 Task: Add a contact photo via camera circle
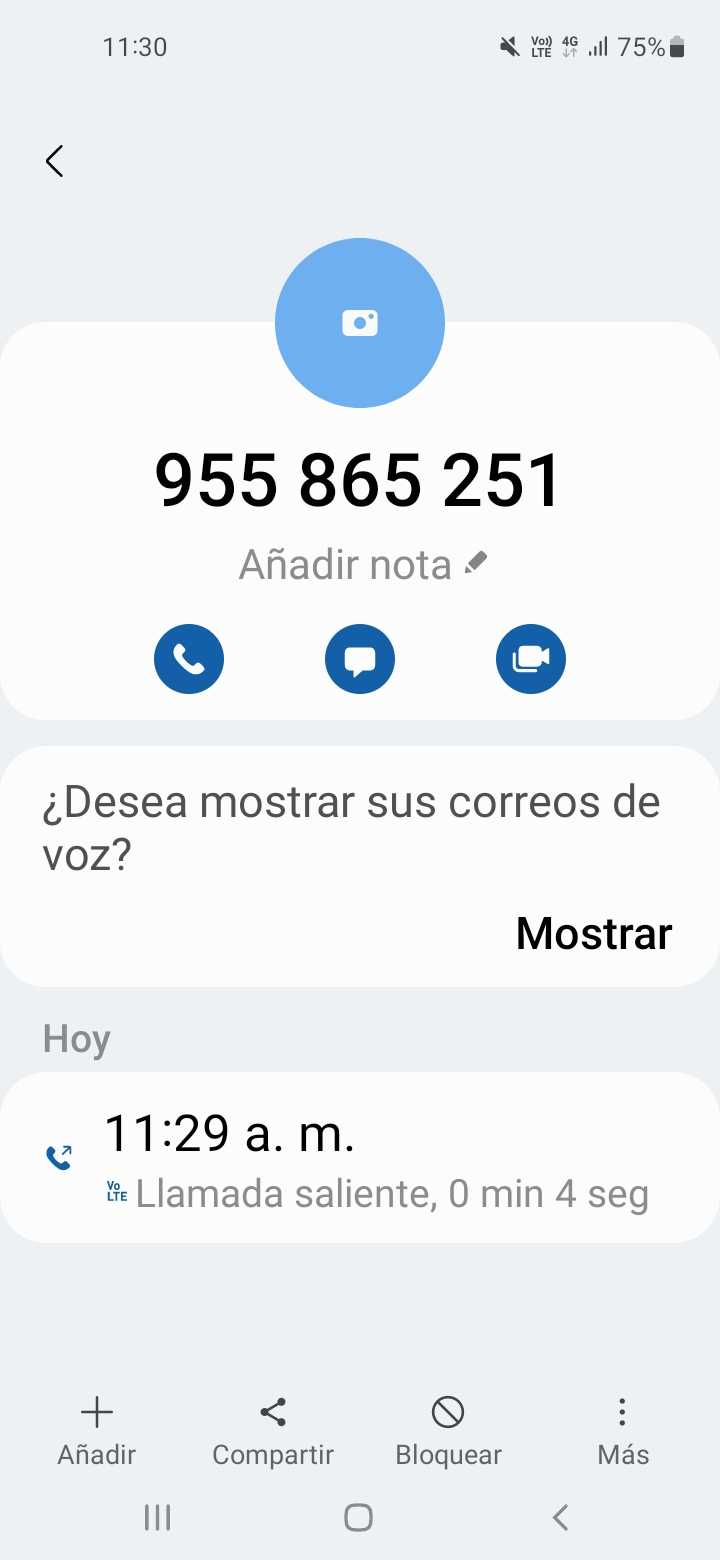(360, 323)
